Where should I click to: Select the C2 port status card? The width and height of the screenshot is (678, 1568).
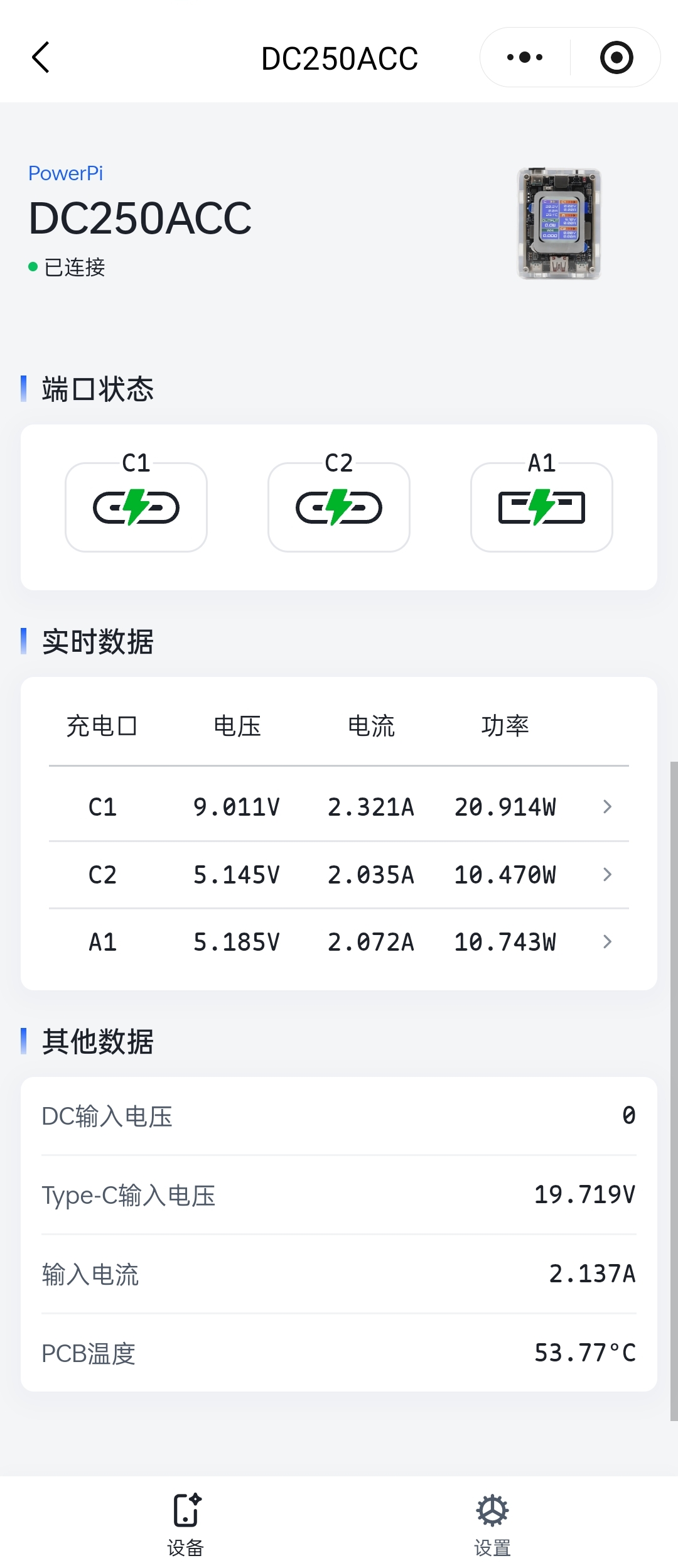(339, 507)
